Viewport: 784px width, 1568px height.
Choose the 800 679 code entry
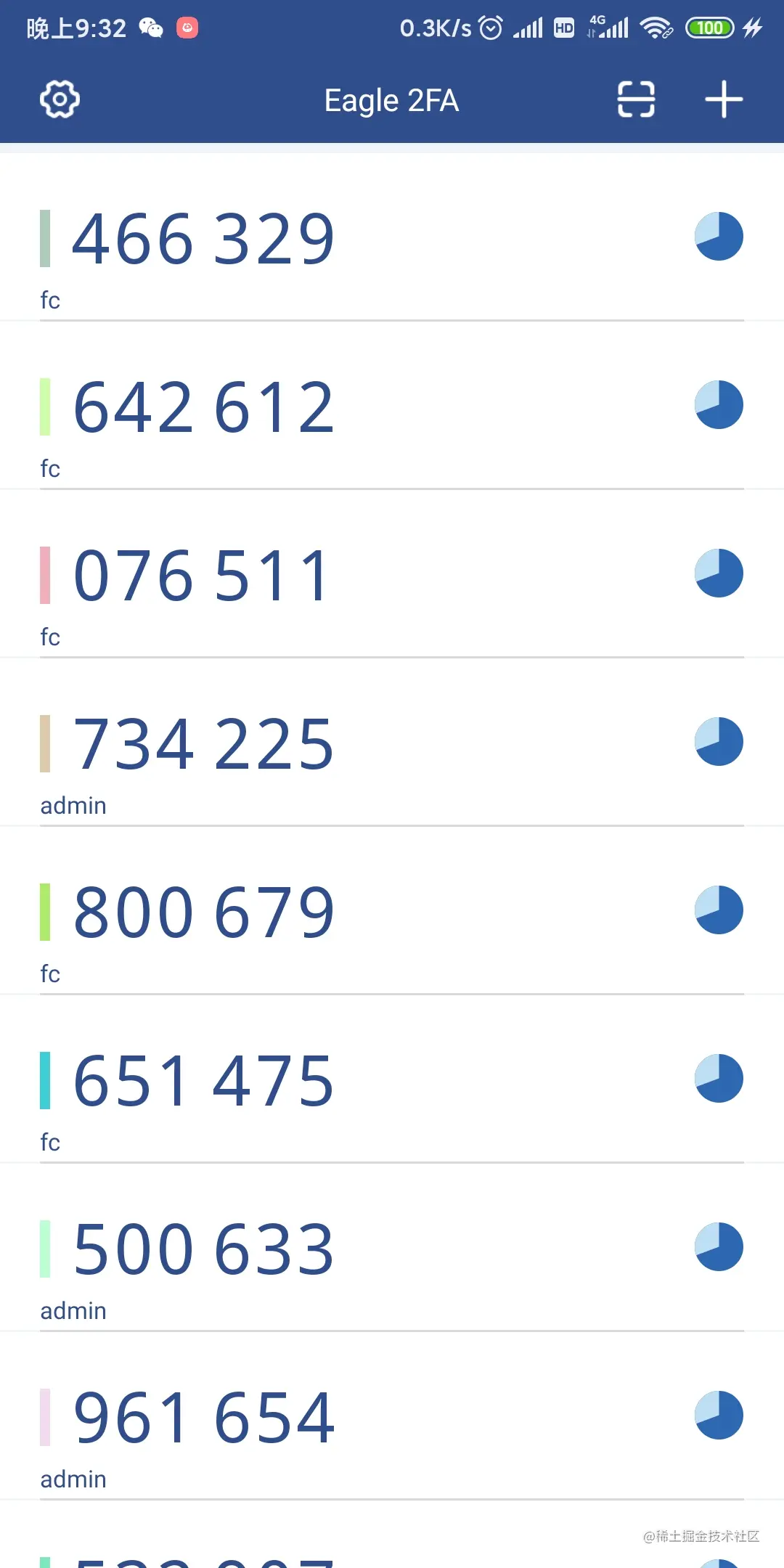click(203, 913)
